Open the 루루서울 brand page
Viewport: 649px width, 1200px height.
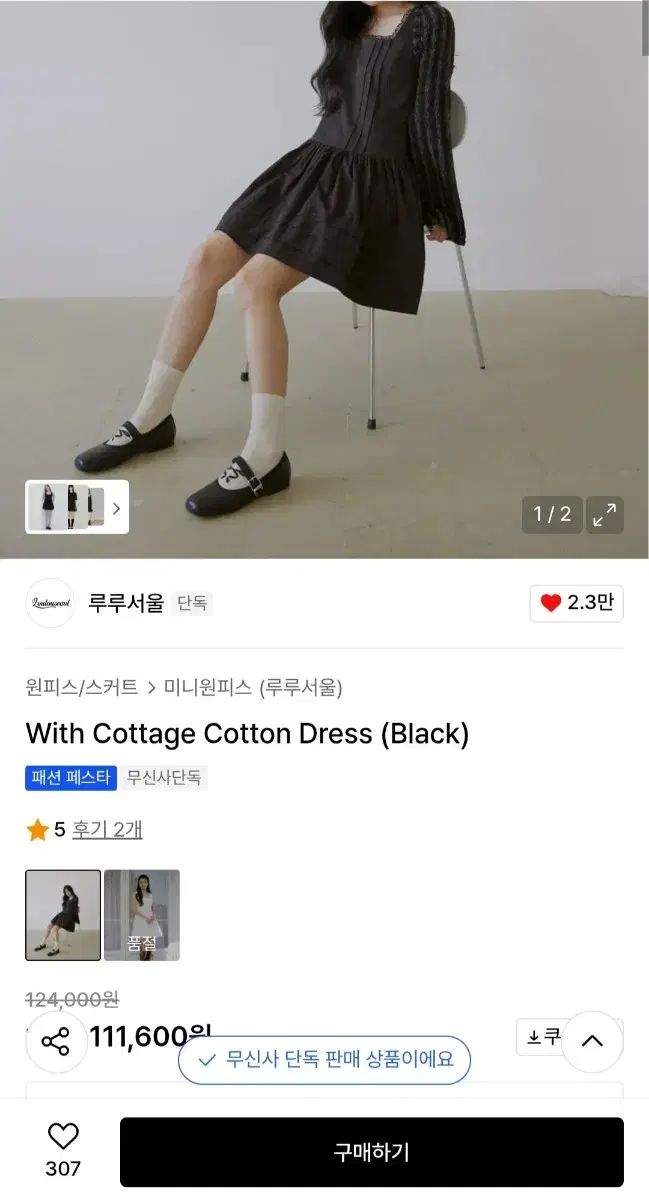pos(126,603)
